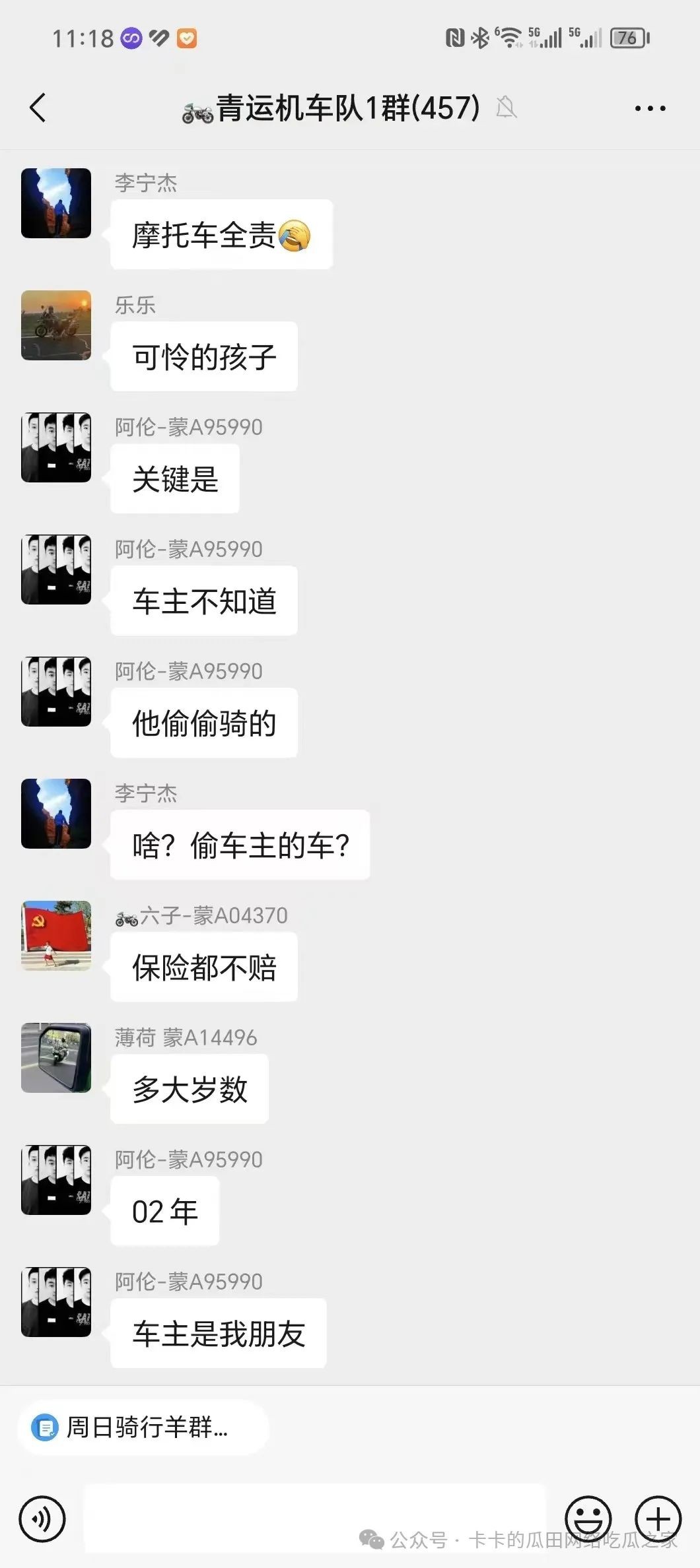
Task: Open the group chat overflow menu
Action: (x=650, y=108)
